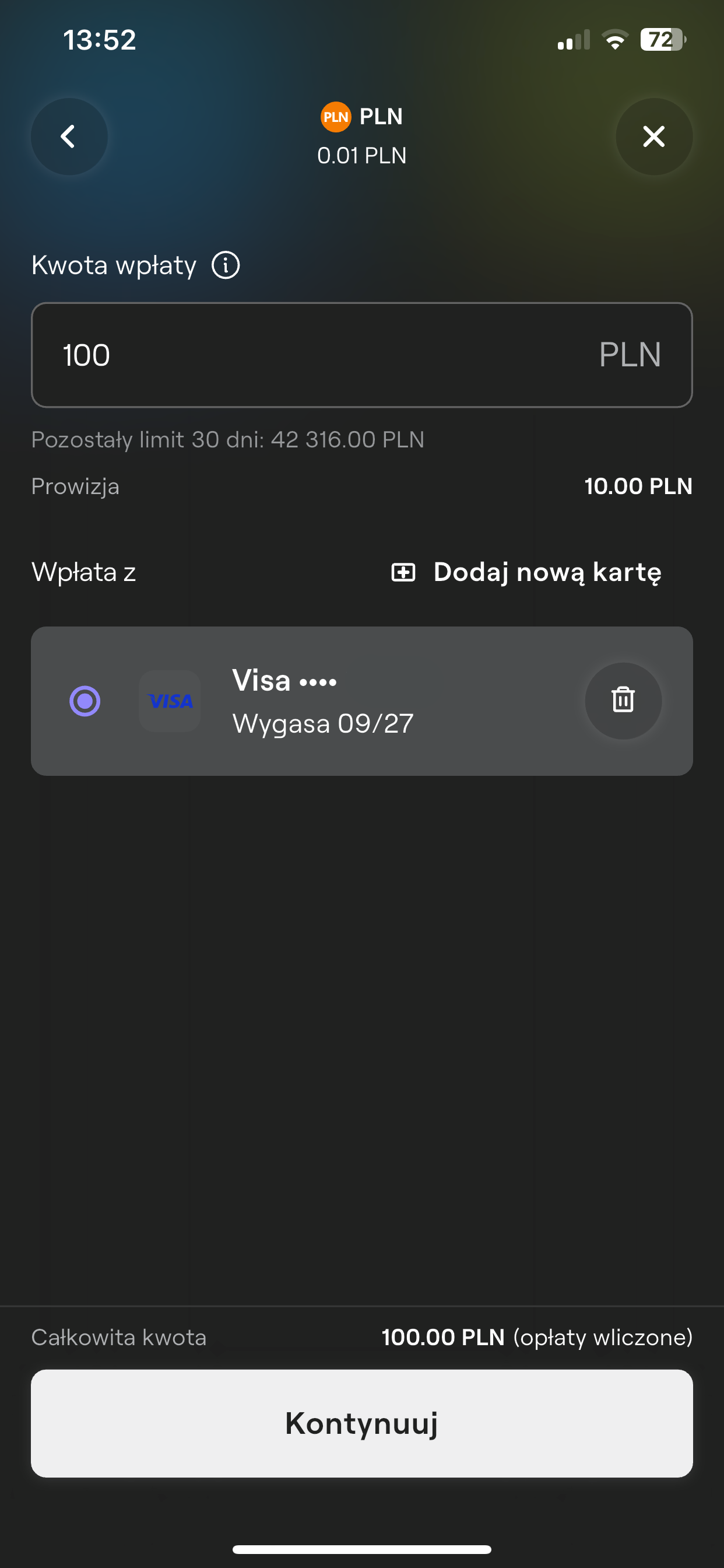Collapse the deposit screen with the X
This screenshot has height=1568, width=724.
pyautogui.click(x=654, y=137)
